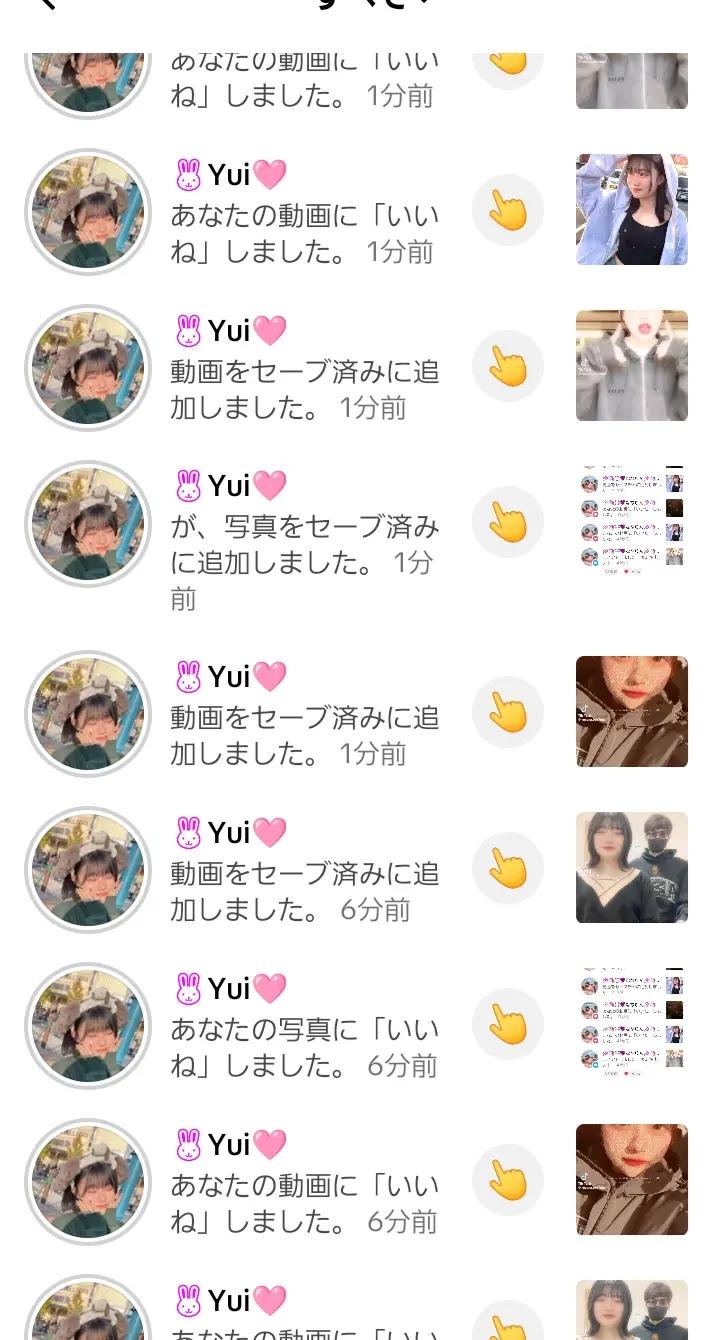Tap the pointing hand beside the blue hoodie thumbnail
Image resolution: width=720 pixels, height=1340 pixels.
pyautogui.click(x=508, y=210)
